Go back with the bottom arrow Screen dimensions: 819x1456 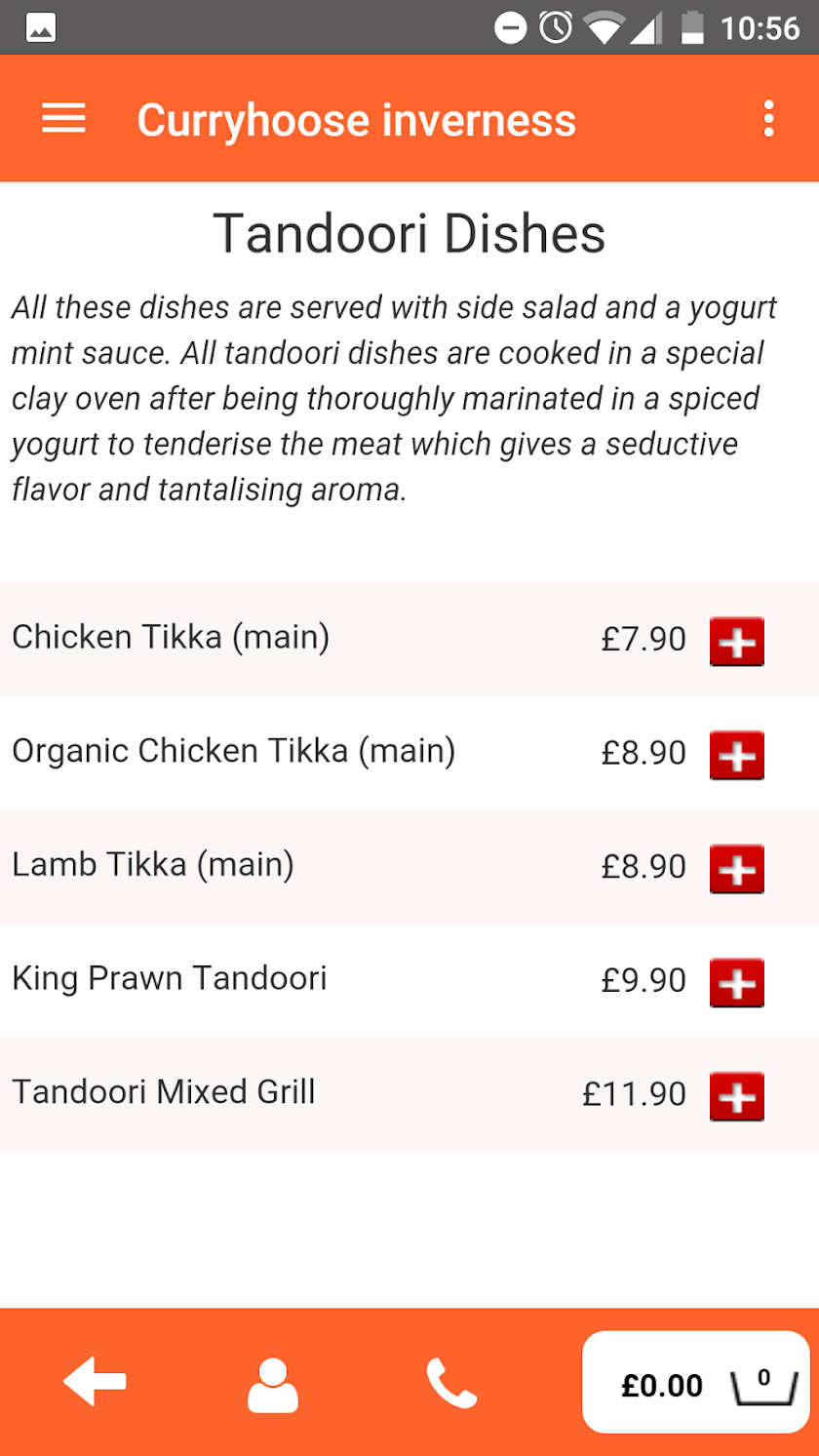(95, 1382)
